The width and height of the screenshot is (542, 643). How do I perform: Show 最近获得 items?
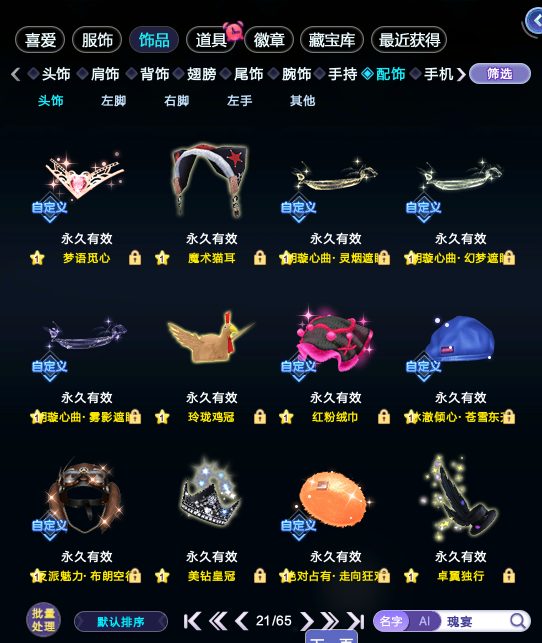click(409, 40)
